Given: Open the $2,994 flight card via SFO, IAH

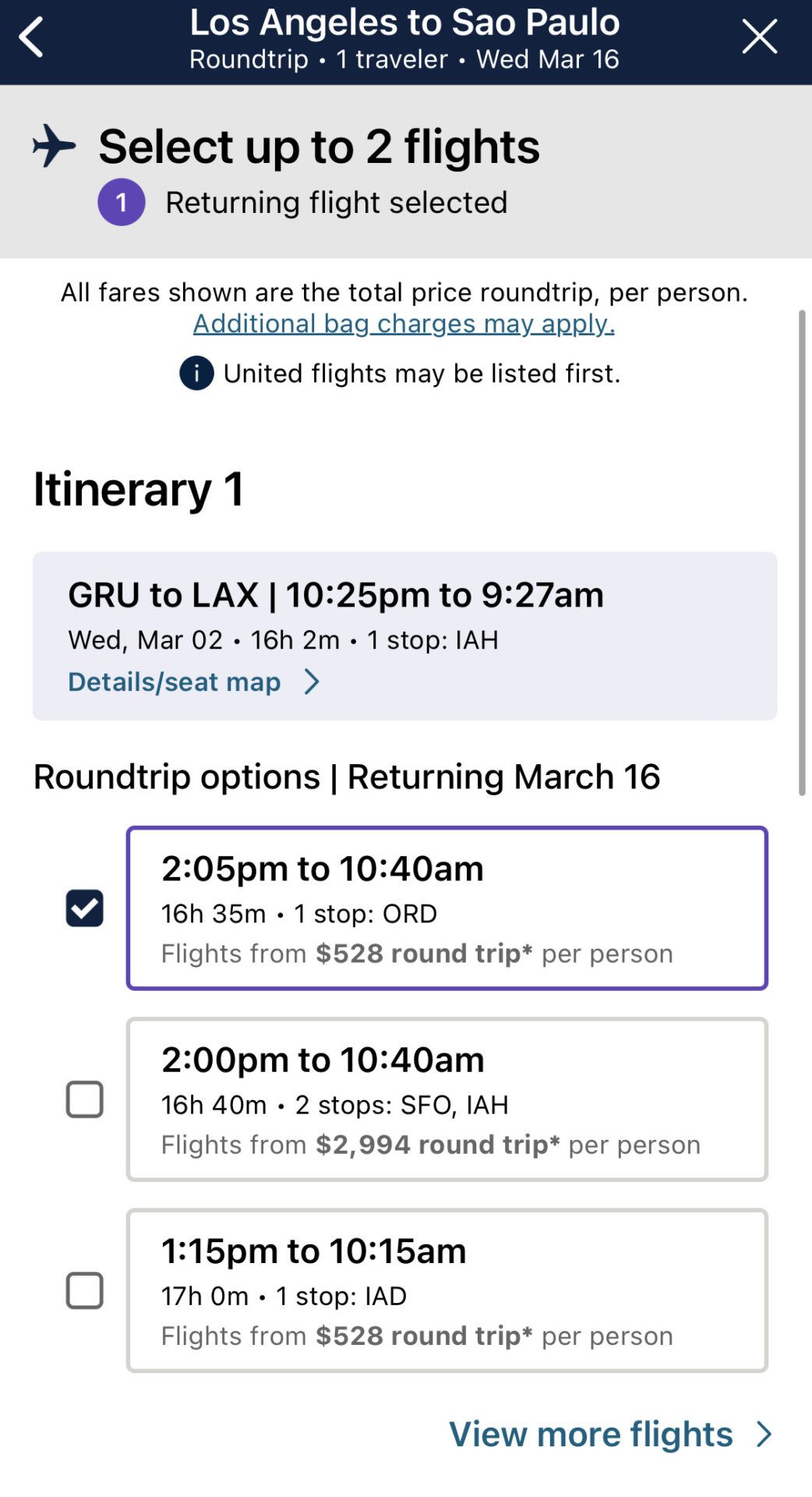Looking at the screenshot, I should [447, 1099].
